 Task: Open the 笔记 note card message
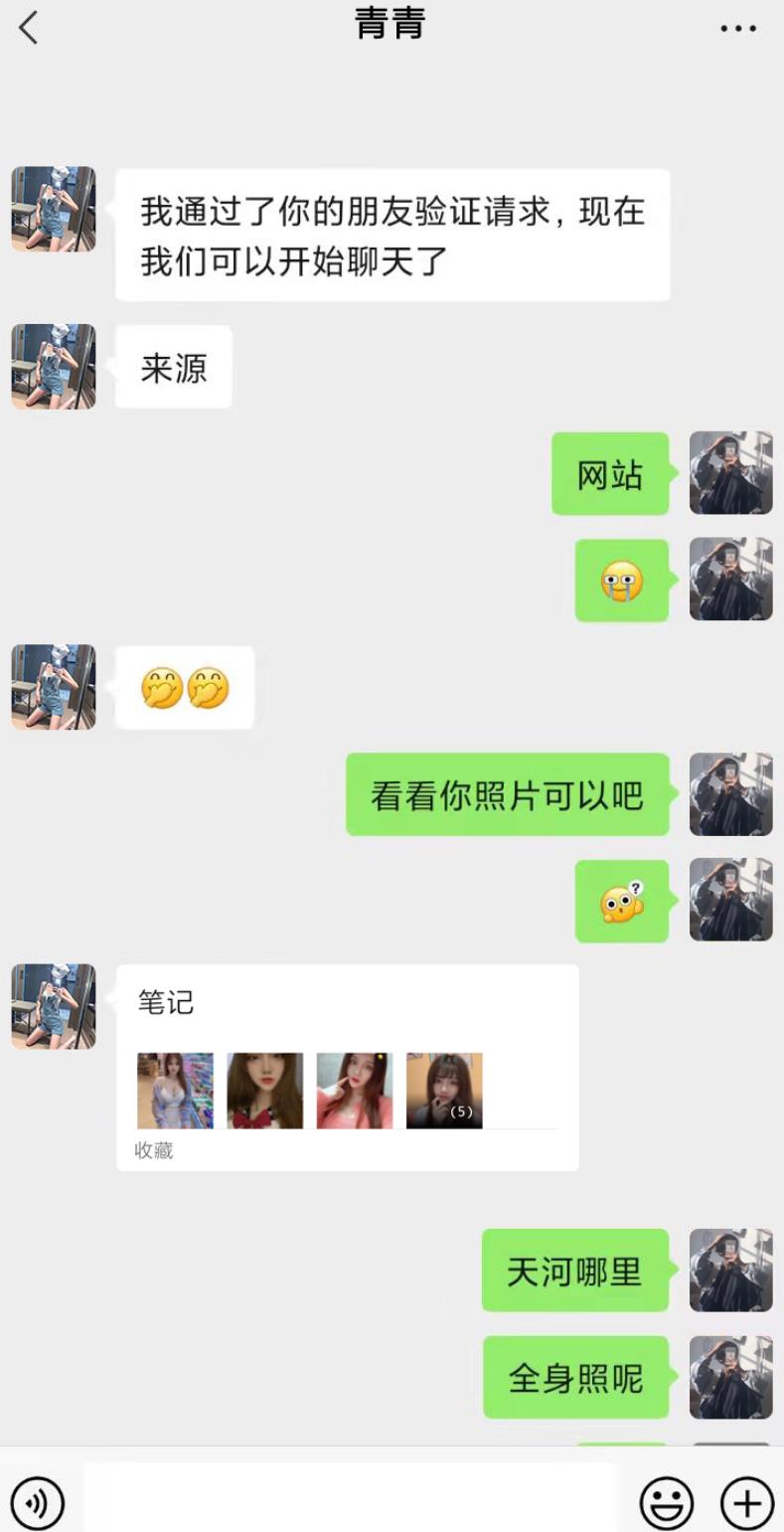point(348,1004)
